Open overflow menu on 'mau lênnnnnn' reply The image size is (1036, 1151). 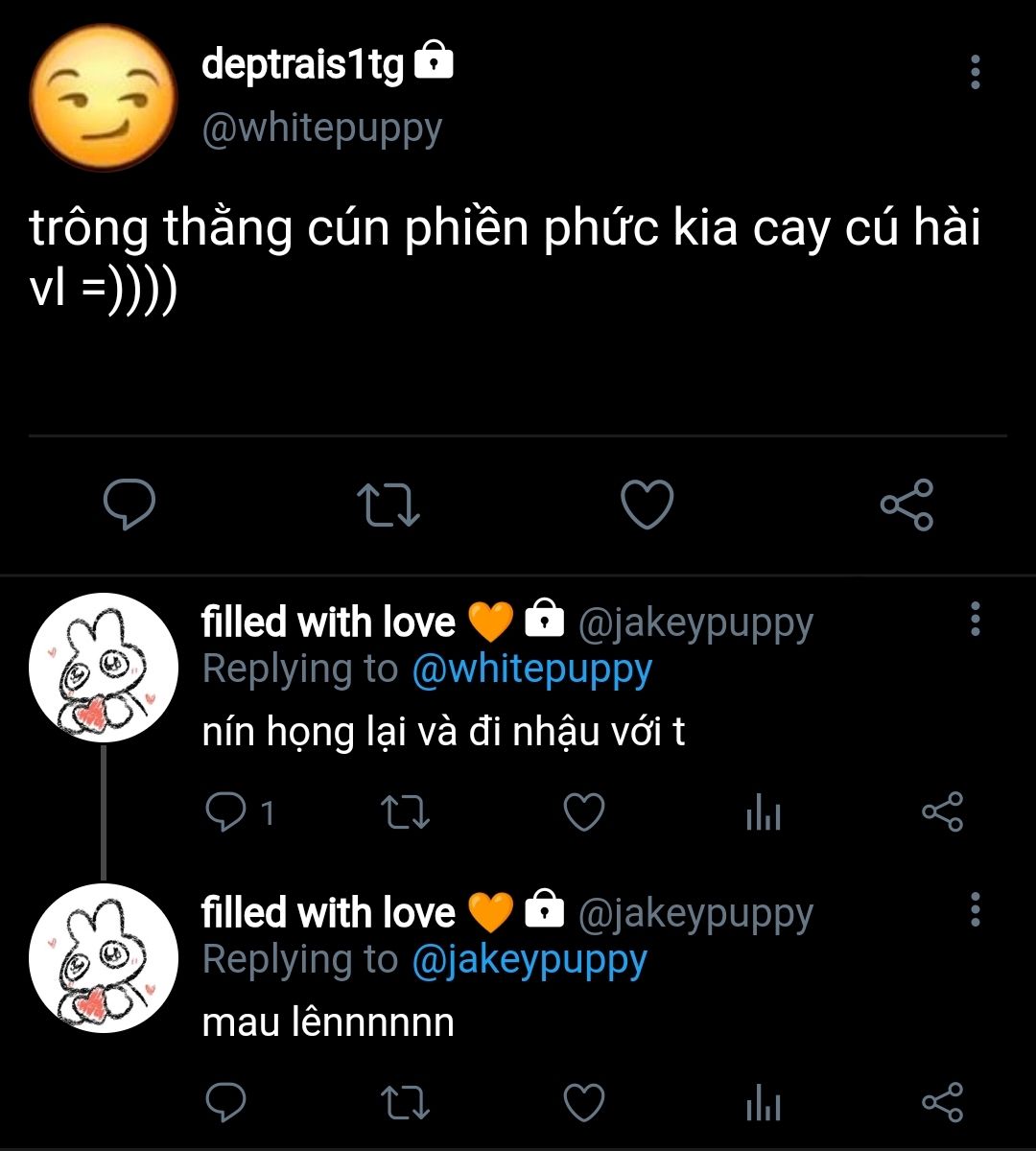tap(975, 908)
